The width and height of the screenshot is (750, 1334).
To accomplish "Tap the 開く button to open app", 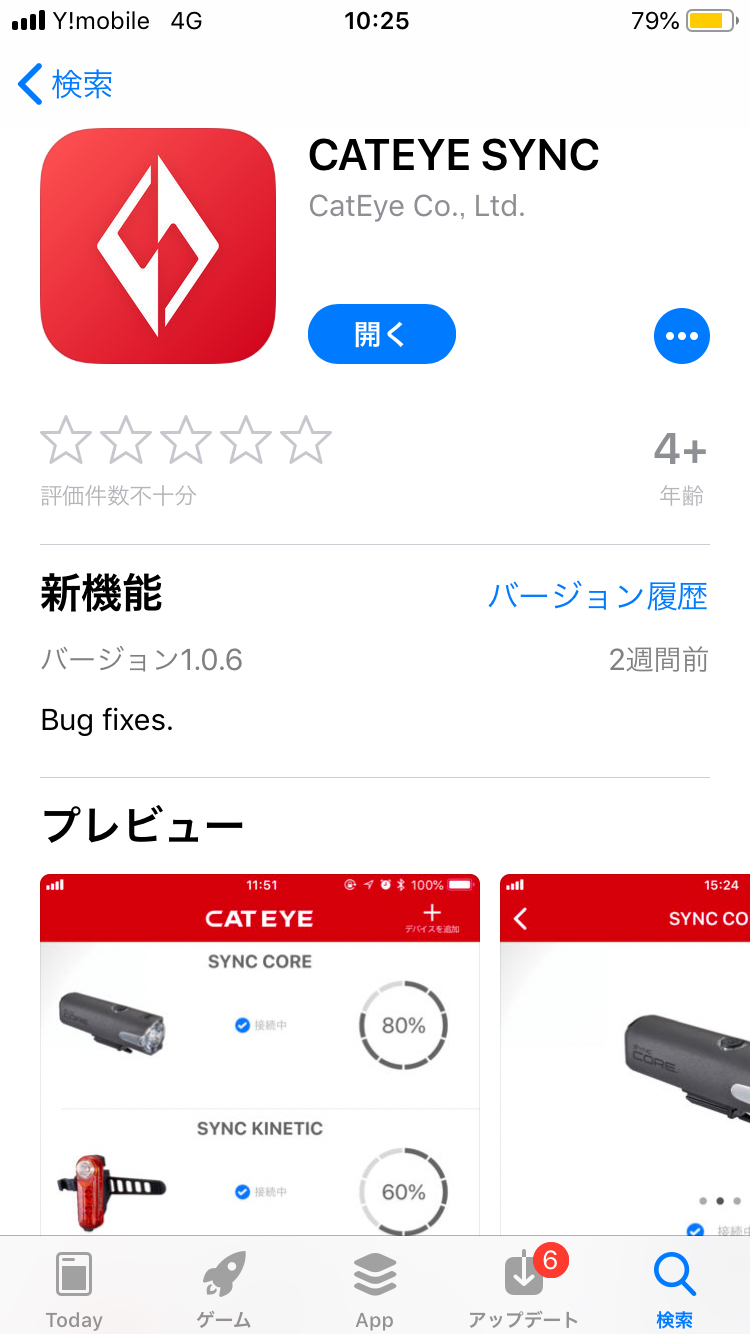I will coord(382,334).
